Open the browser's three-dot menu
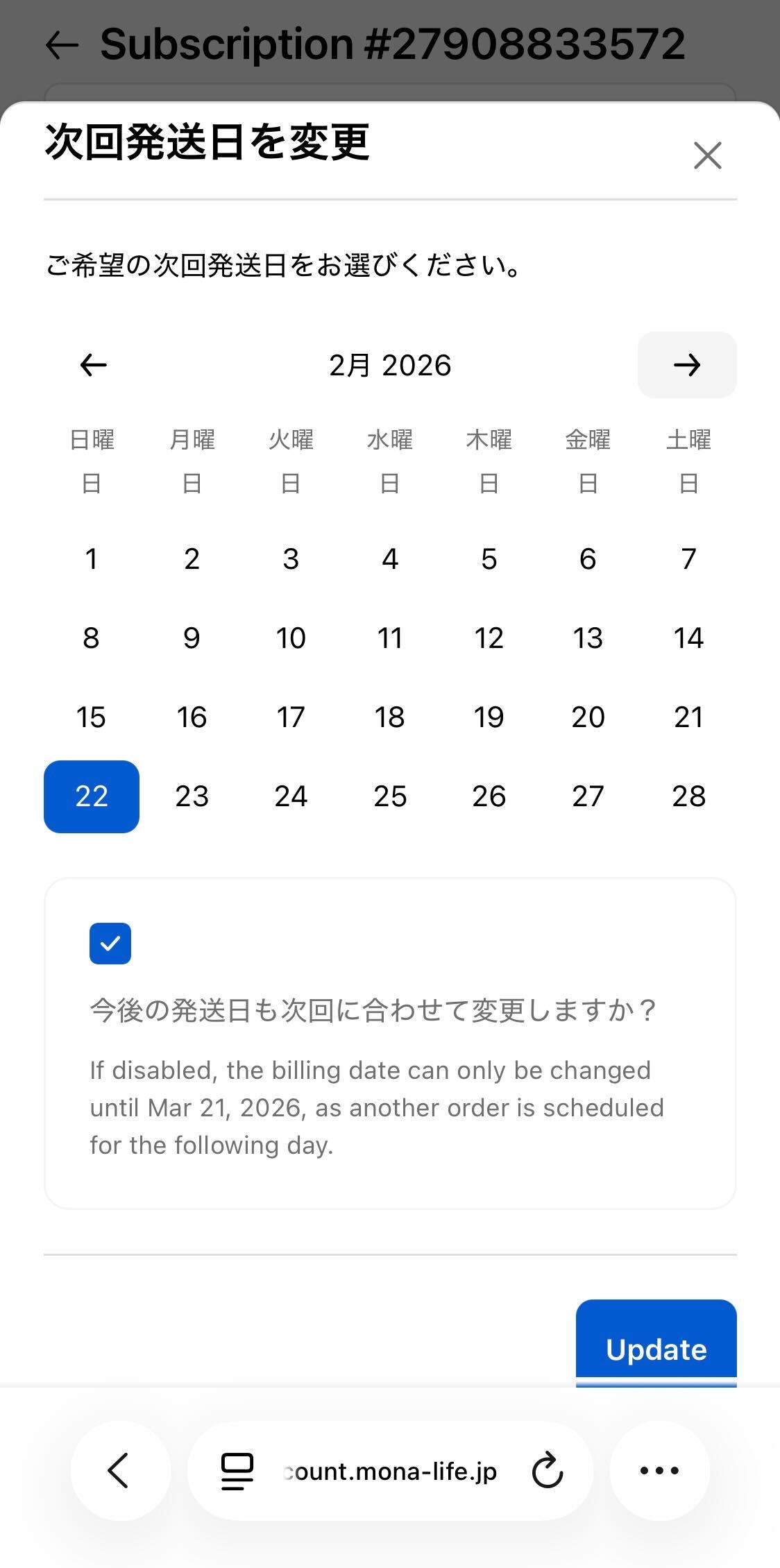This screenshot has height=1568, width=780. [659, 1470]
